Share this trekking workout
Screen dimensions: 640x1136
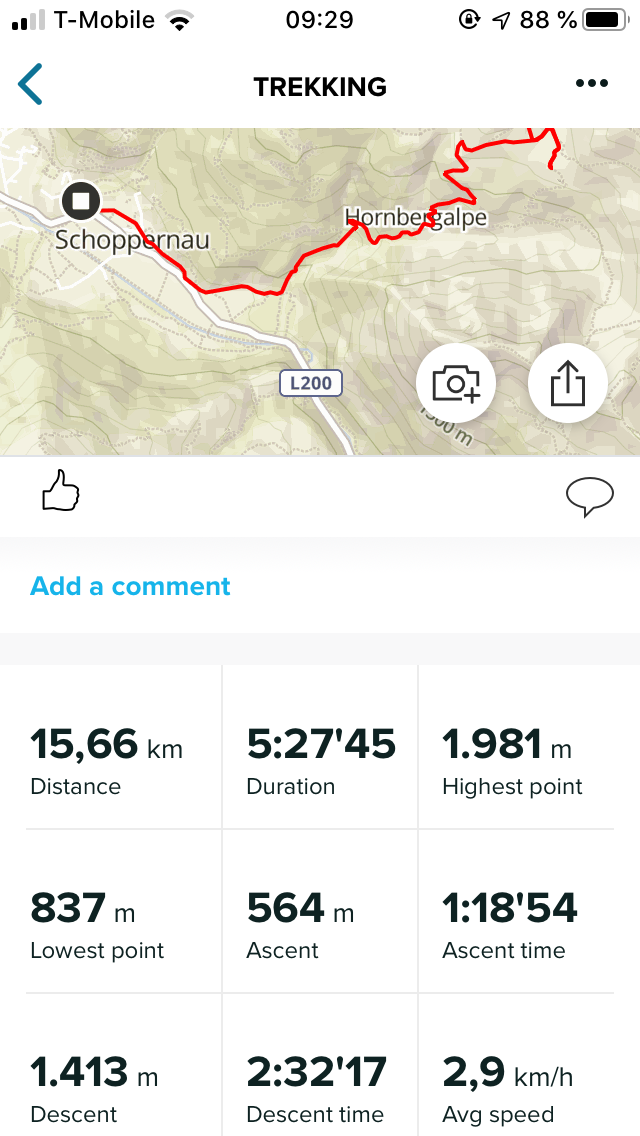tap(567, 384)
